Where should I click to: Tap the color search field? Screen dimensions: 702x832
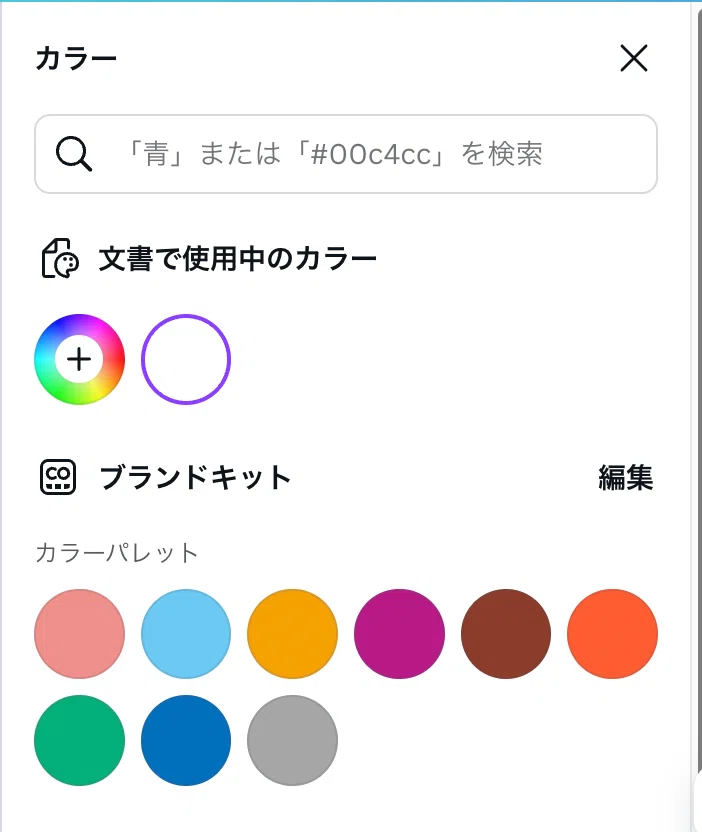(346, 154)
